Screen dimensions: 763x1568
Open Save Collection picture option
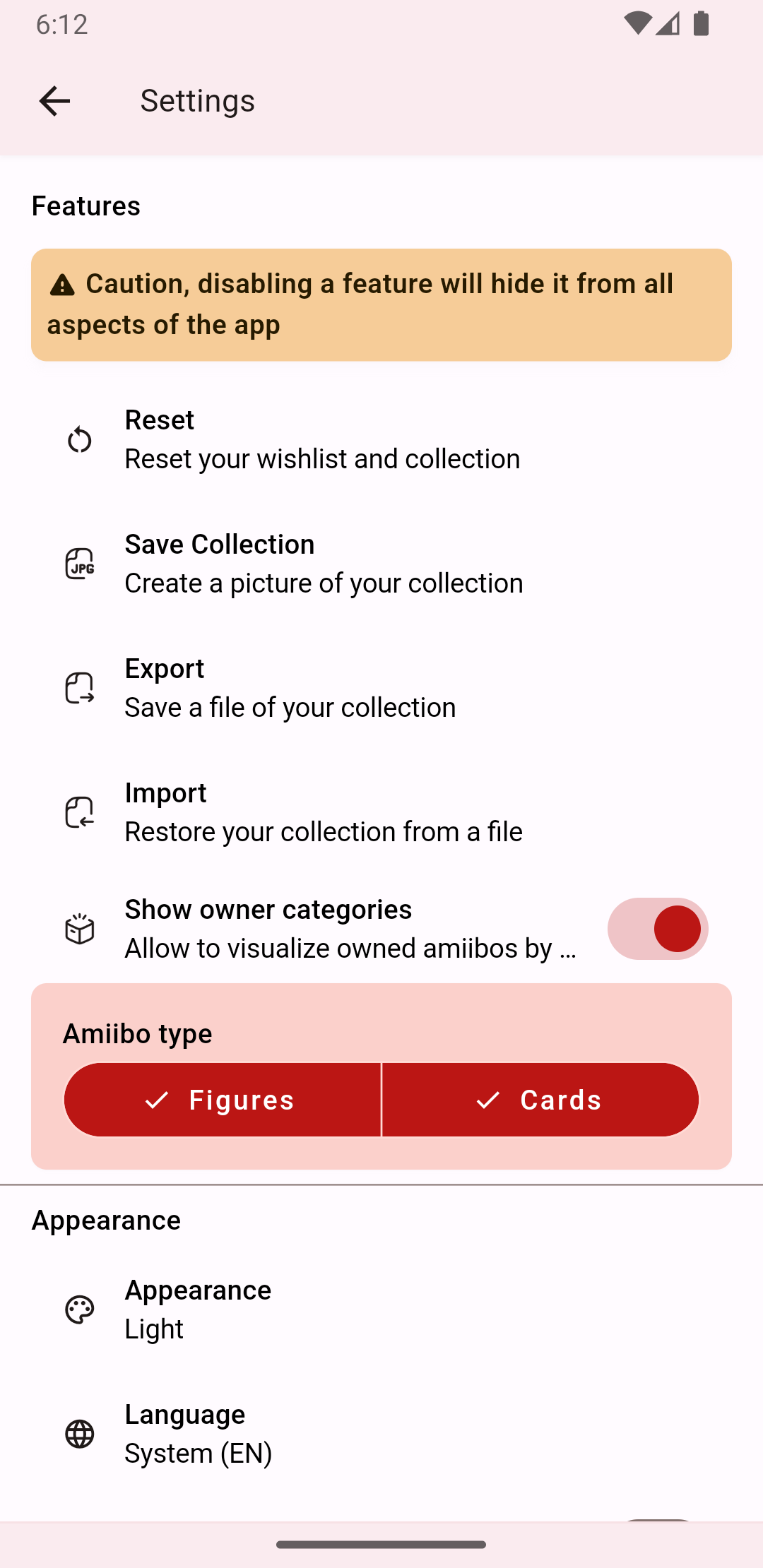[x=381, y=564]
